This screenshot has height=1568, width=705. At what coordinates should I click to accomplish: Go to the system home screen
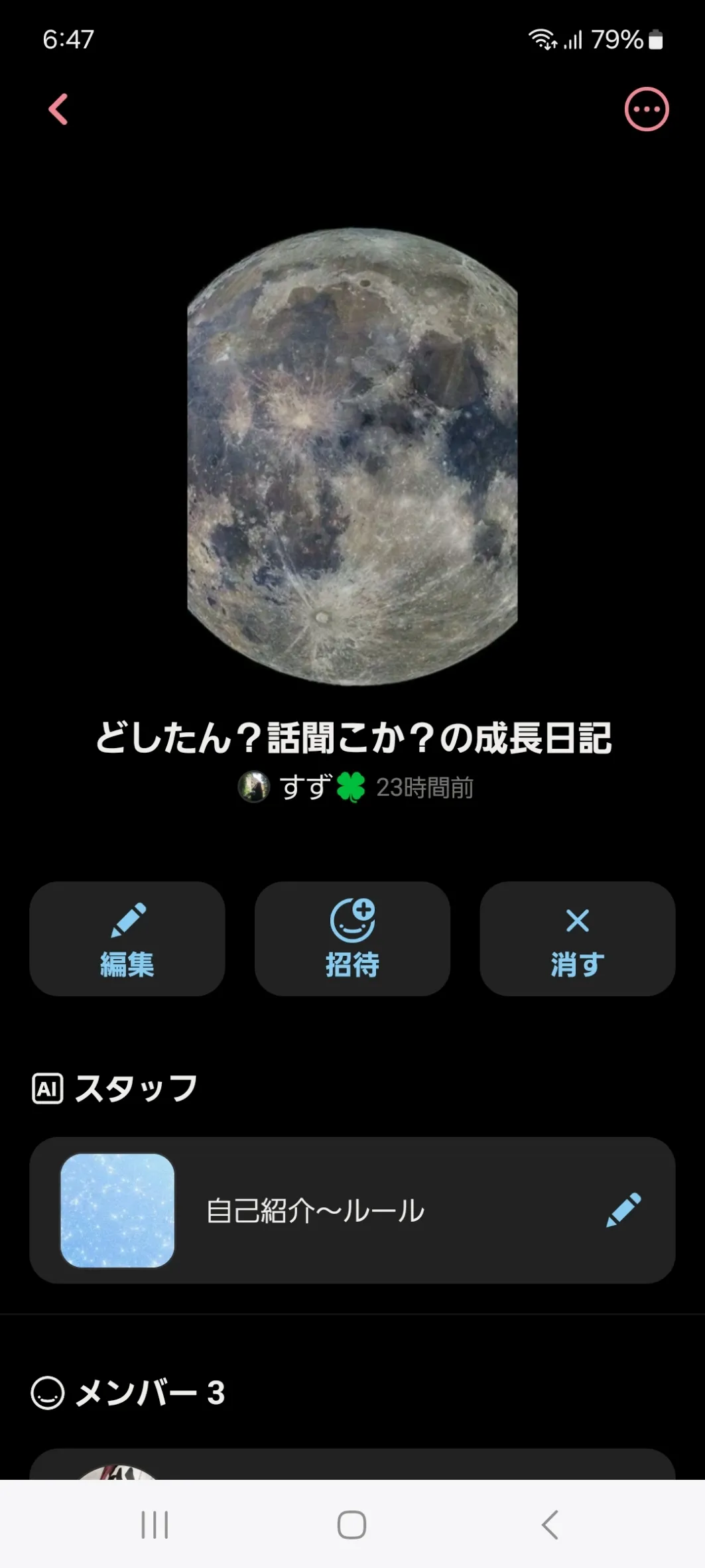click(x=352, y=1525)
